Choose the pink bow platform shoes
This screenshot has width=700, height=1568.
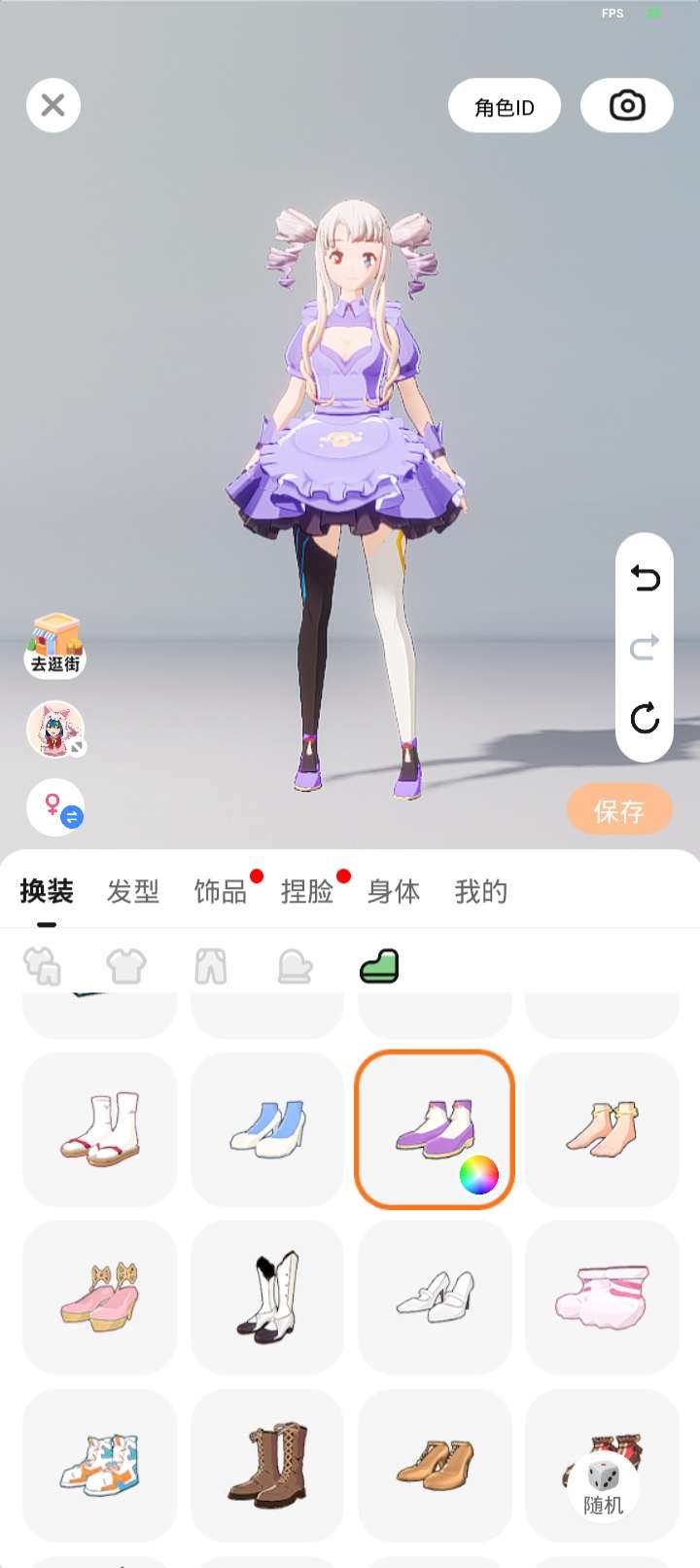(x=100, y=1297)
